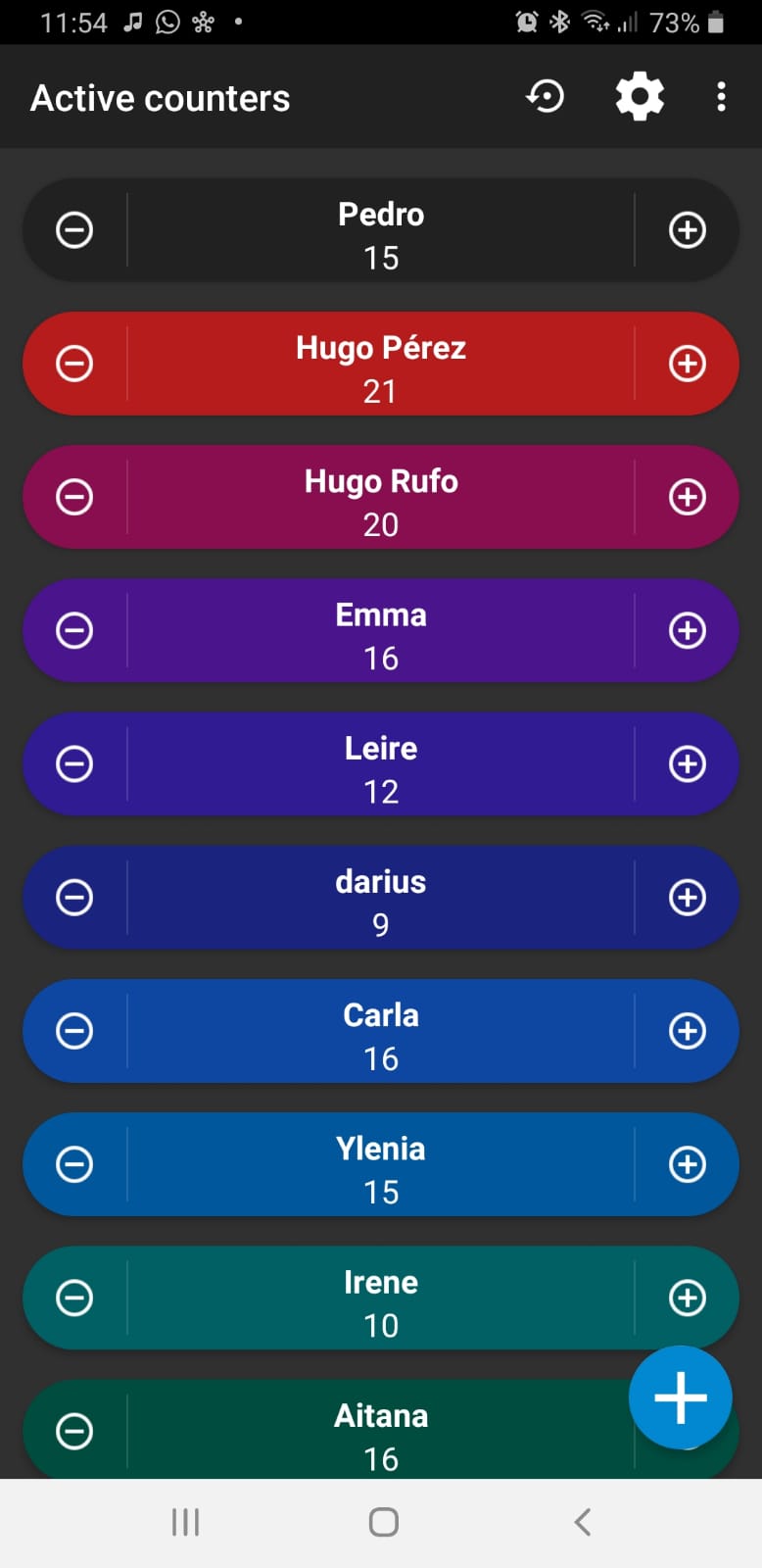
Task: Decrease Hugo Pérez's counter
Action: (74, 364)
